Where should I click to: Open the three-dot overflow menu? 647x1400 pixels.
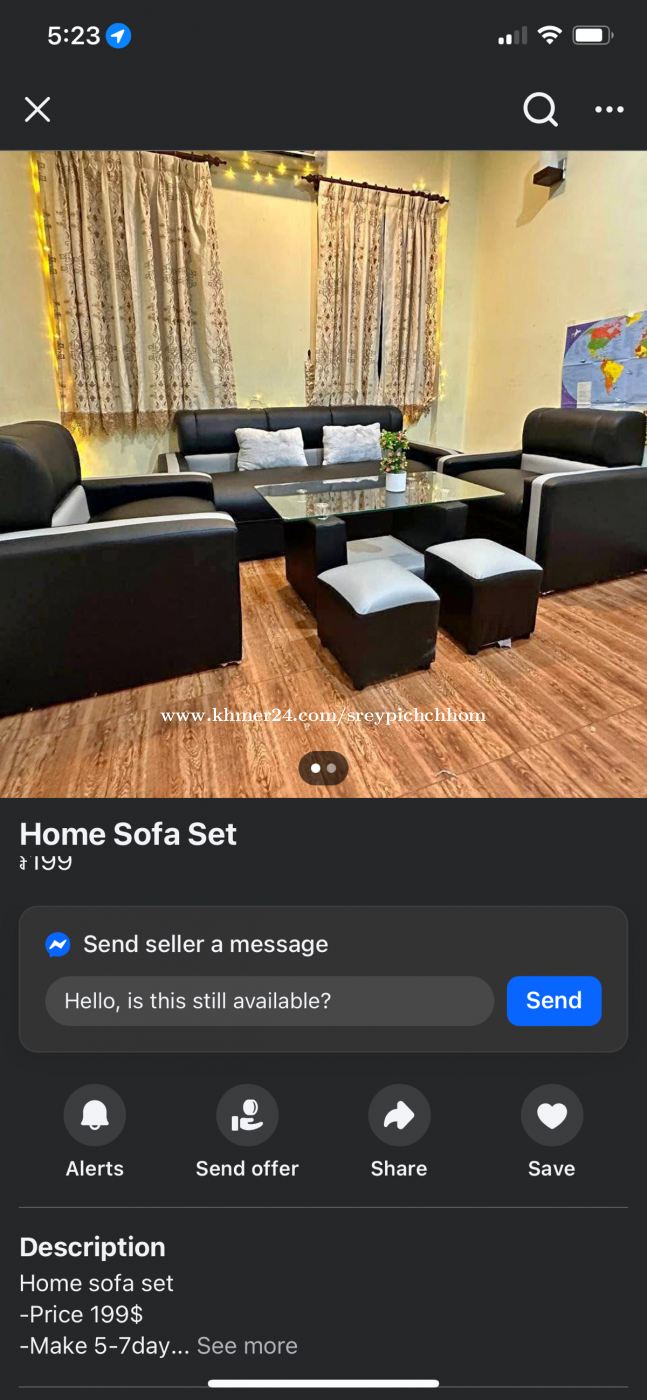coord(609,110)
